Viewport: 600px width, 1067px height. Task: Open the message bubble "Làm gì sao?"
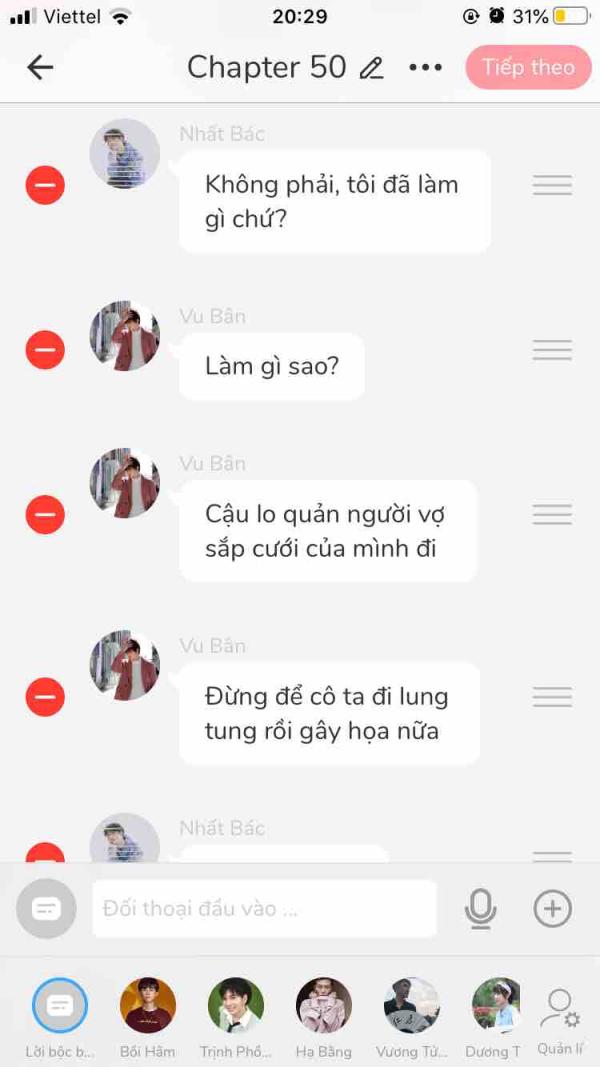pyautogui.click(x=272, y=367)
